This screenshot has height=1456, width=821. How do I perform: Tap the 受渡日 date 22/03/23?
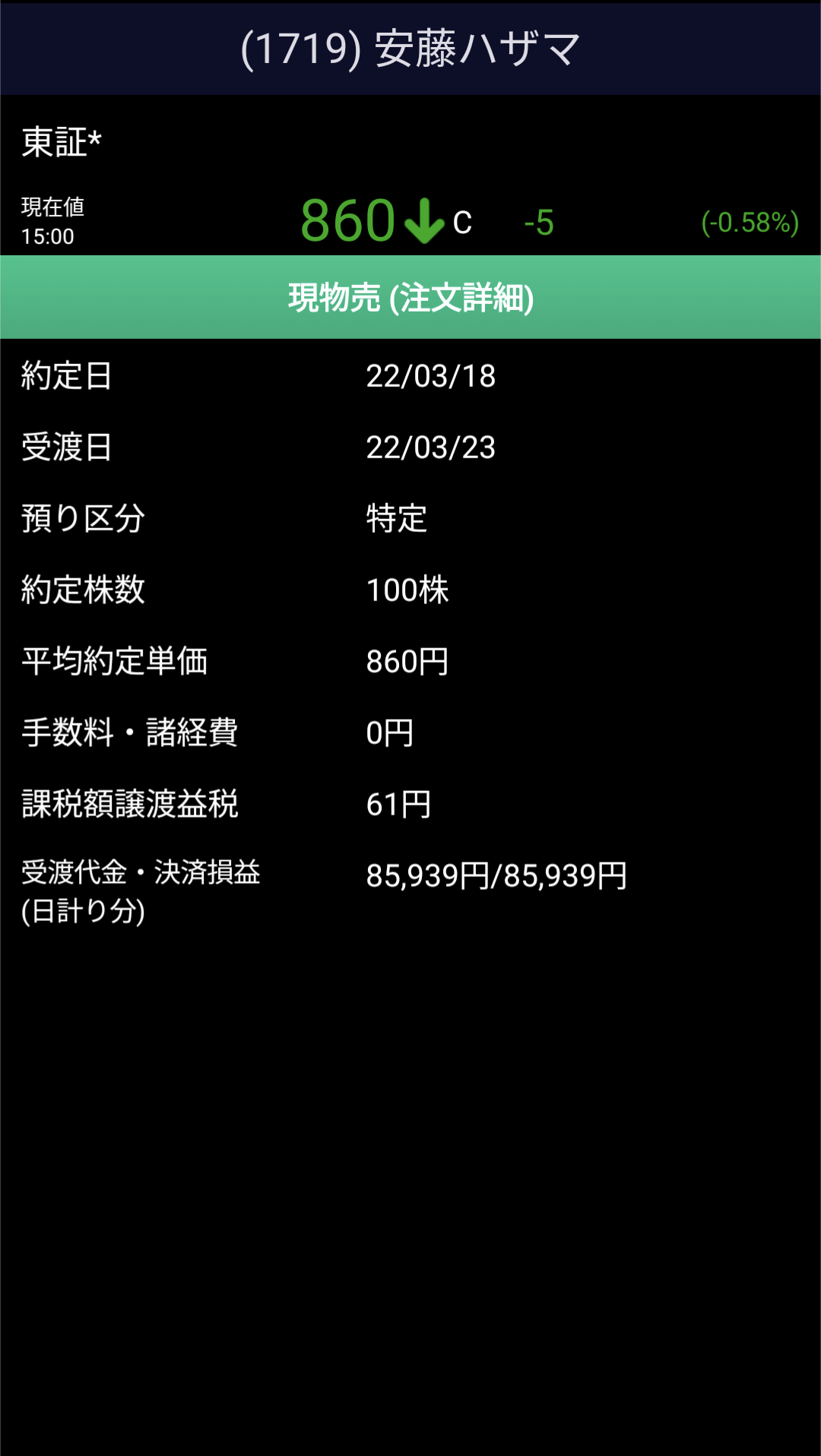click(x=430, y=448)
